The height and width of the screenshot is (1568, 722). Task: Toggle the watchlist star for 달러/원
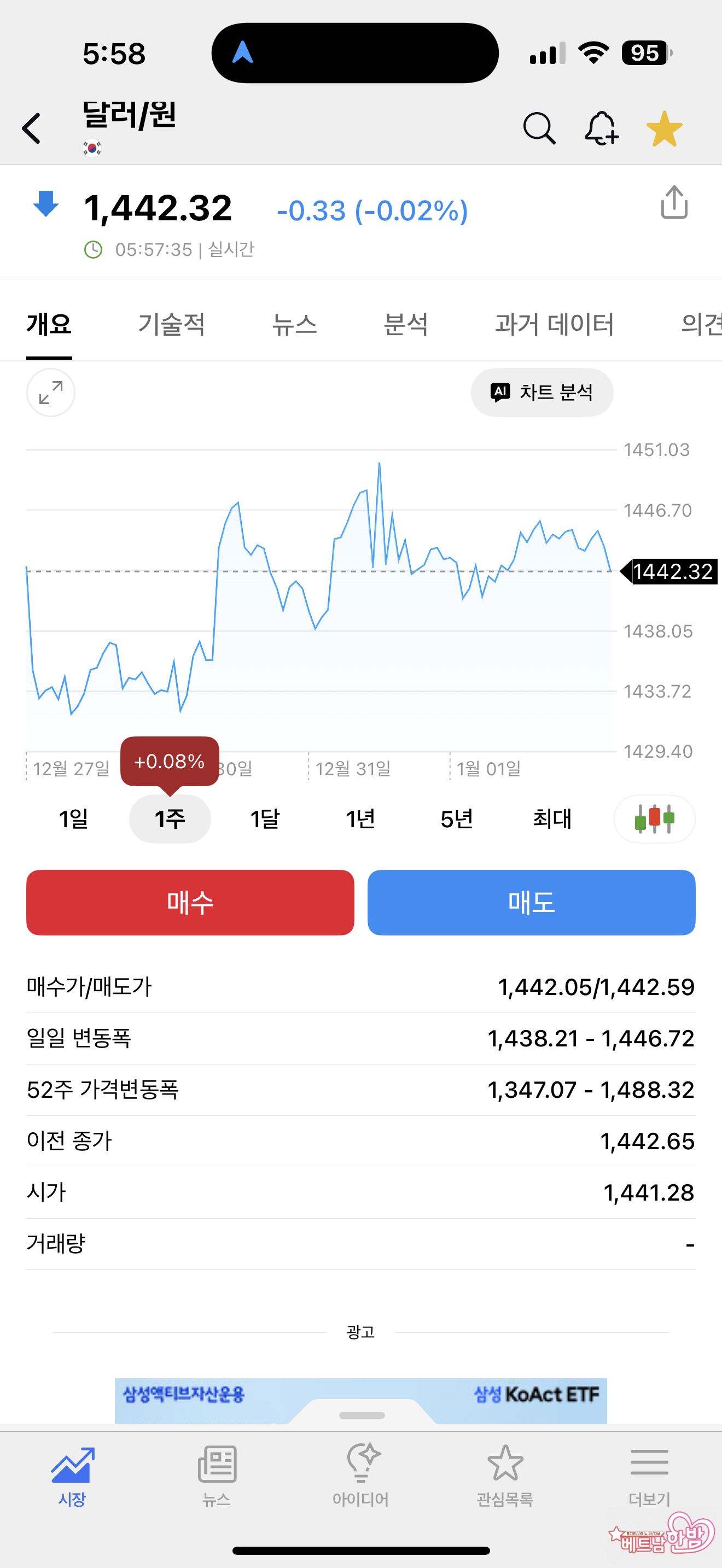click(x=664, y=128)
